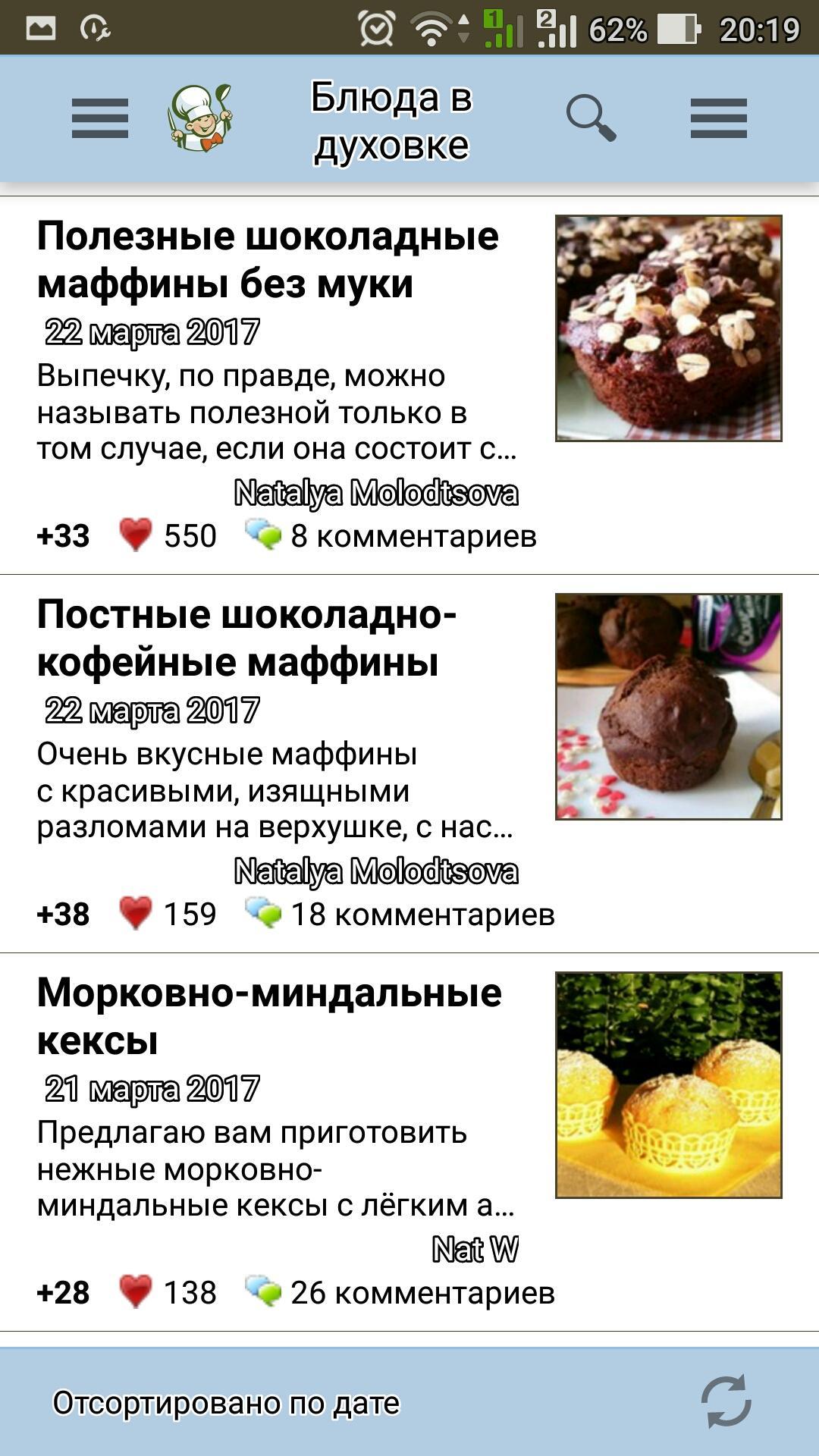View photo of Морковно-миндальные кексы
This screenshot has height=1456, width=819.
(668, 1084)
